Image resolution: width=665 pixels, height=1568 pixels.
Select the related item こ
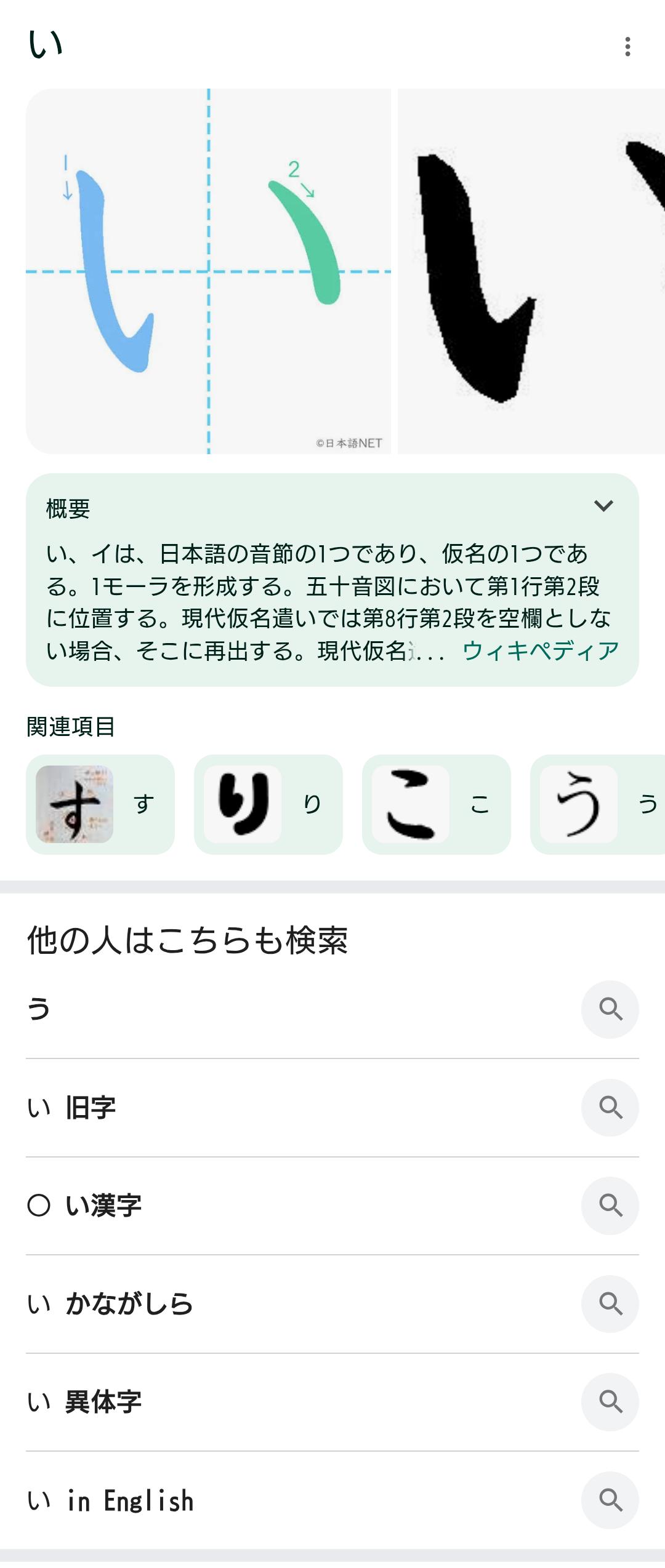point(436,804)
